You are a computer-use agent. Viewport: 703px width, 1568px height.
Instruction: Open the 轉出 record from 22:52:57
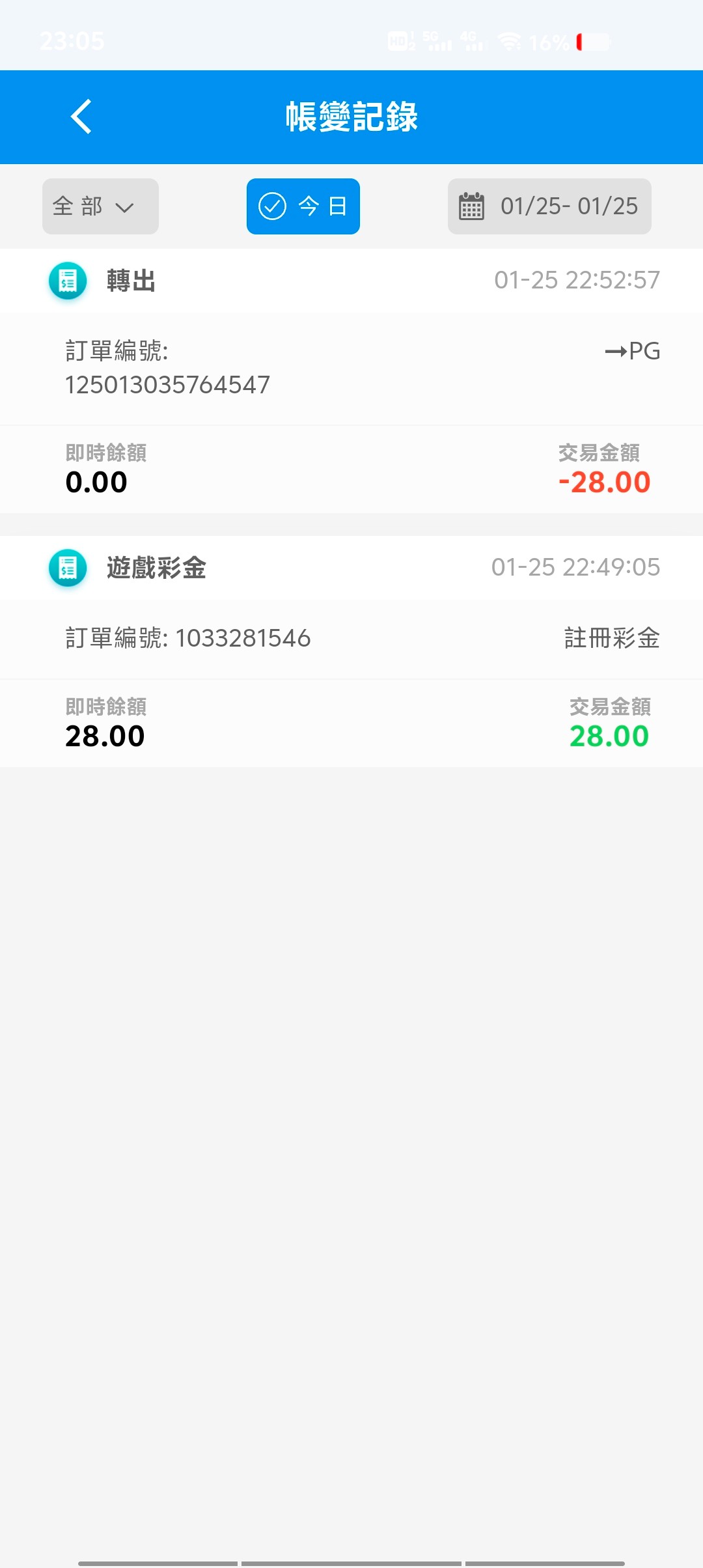(x=351, y=381)
